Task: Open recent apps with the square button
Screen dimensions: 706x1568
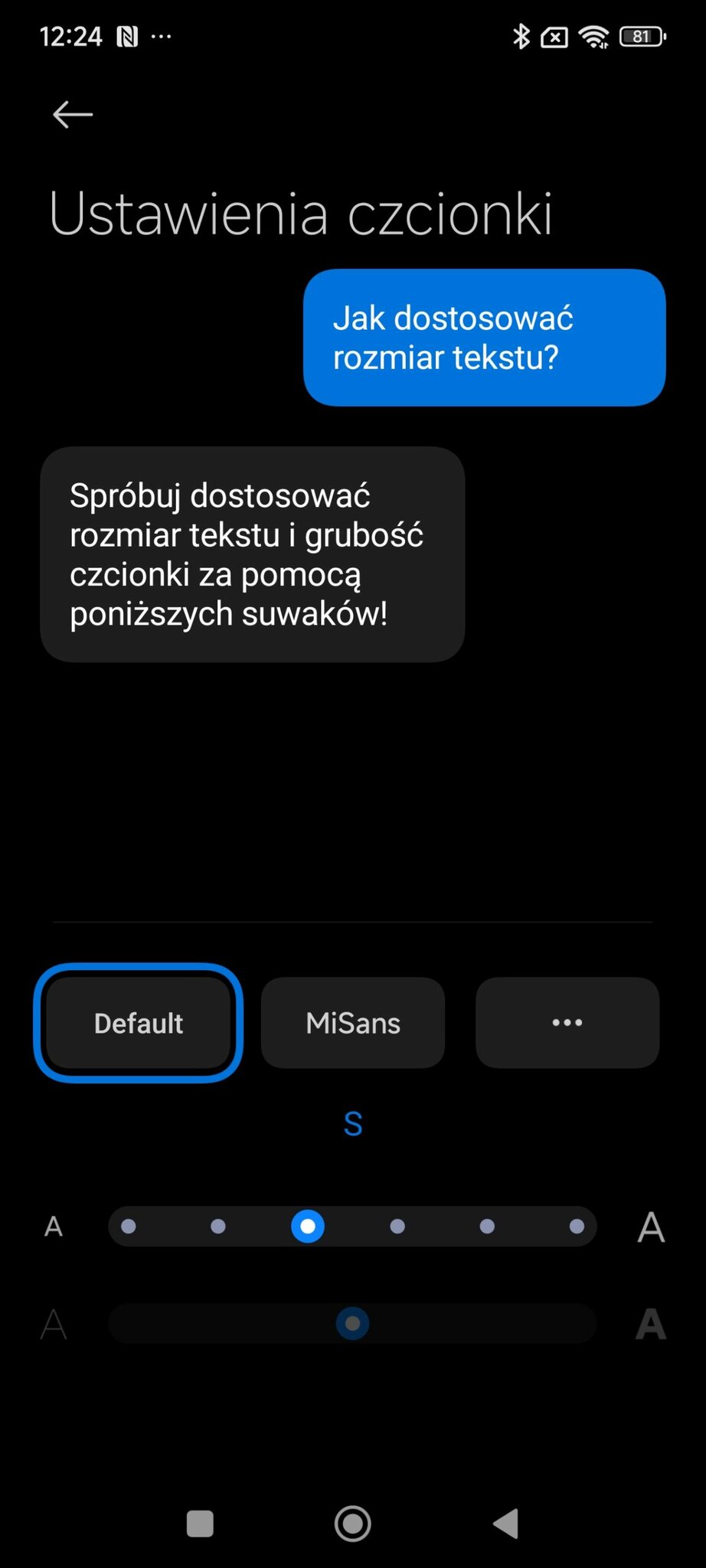Action: (x=200, y=1524)
